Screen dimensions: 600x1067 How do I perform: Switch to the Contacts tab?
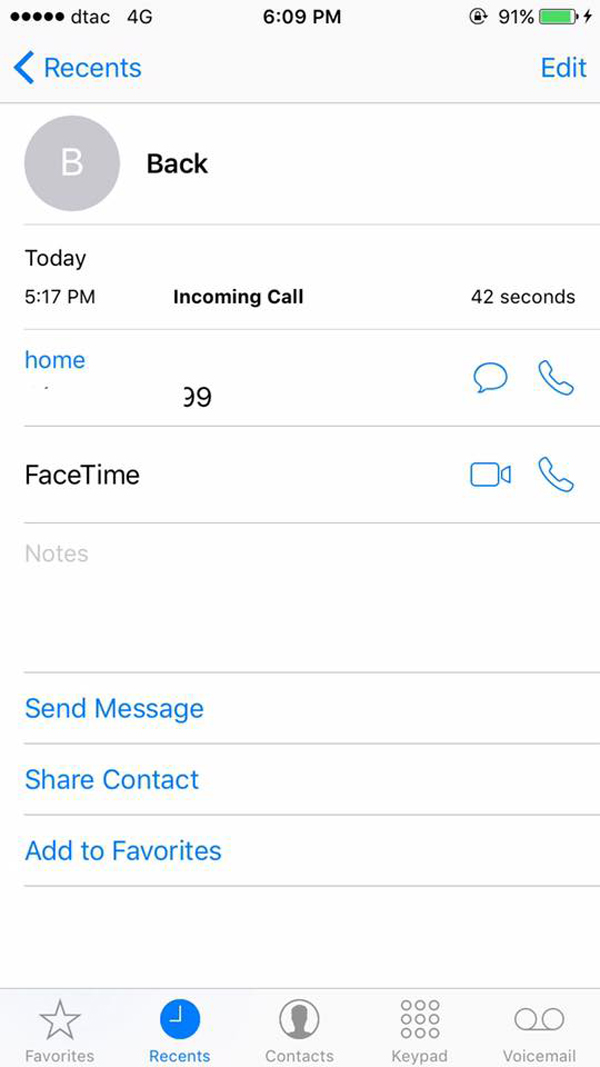(x=299, y=1030)
